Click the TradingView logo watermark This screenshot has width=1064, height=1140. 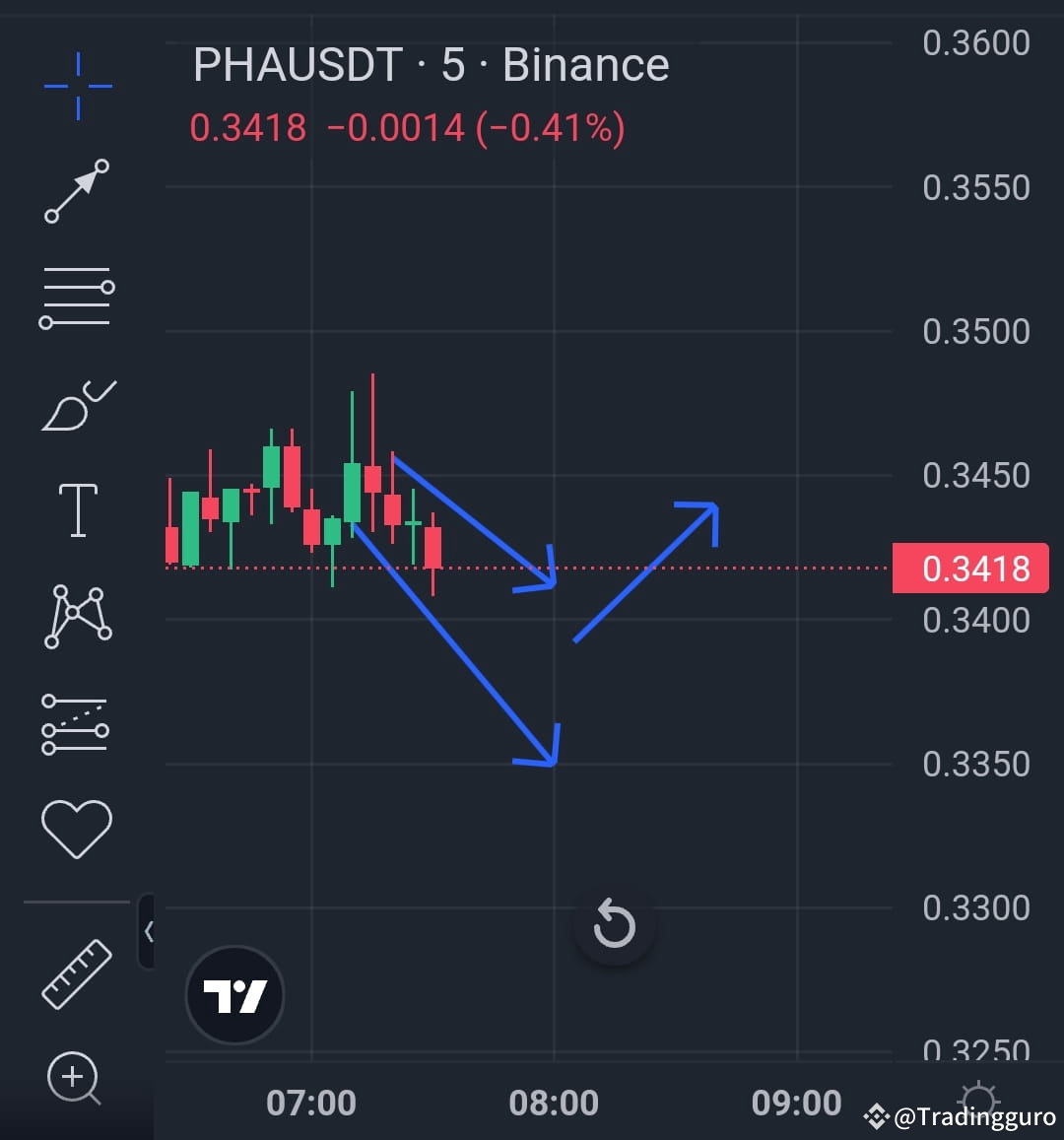[233, 994]
